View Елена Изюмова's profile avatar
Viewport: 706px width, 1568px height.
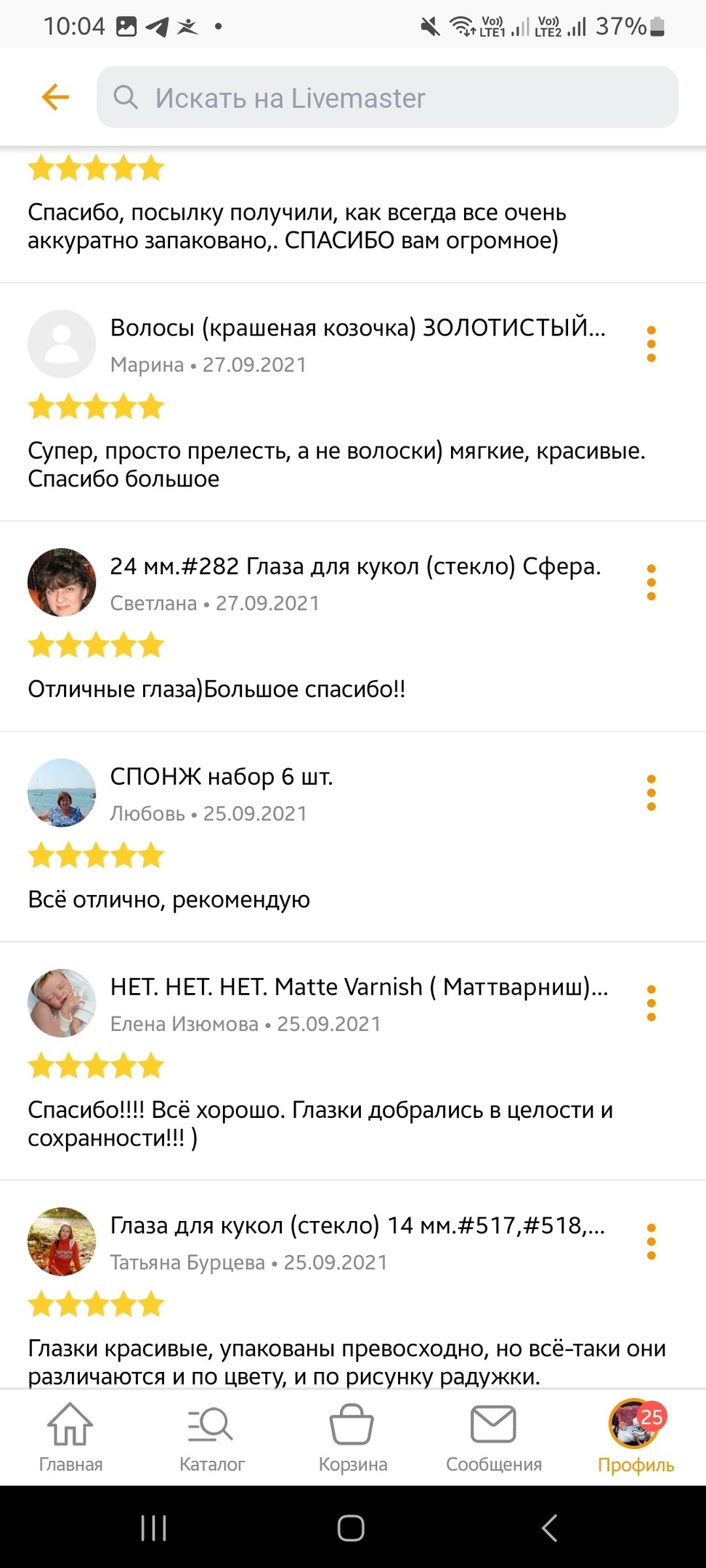coord(62,1003)
